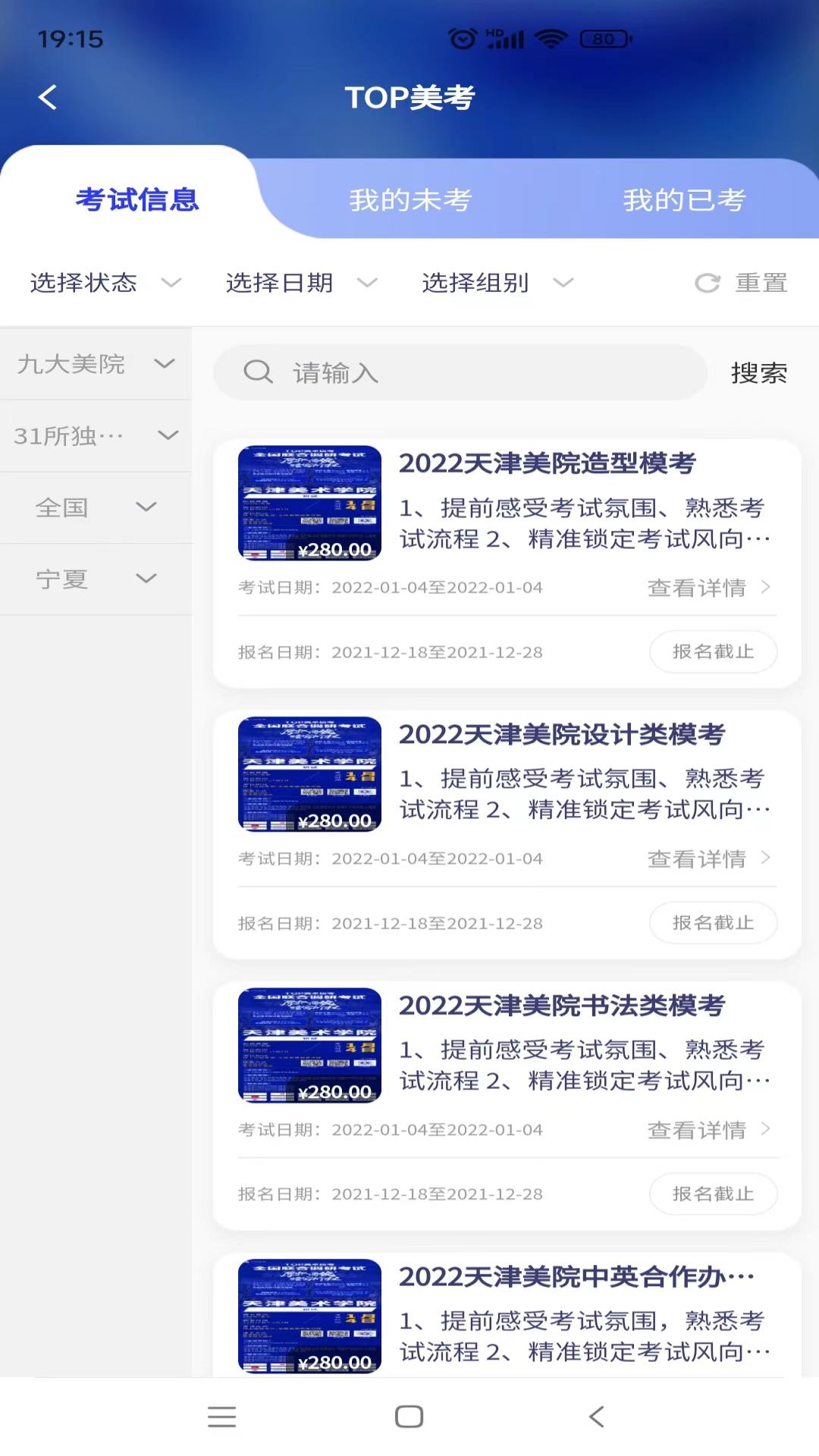Open the 选择日期 dropdown

pos(301,283)
